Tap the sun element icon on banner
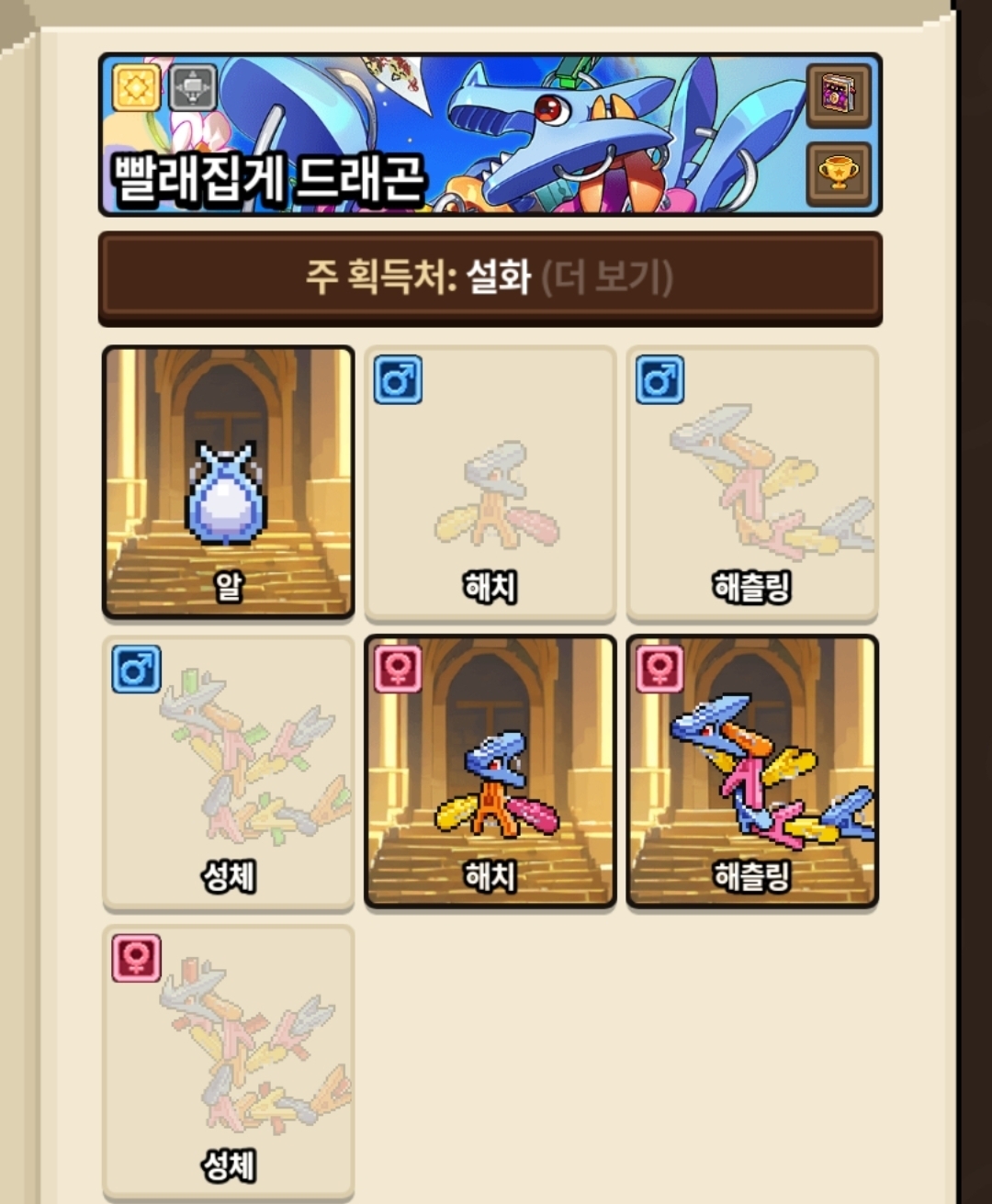Screen dimensions: 992x1204 click(137, 87)
